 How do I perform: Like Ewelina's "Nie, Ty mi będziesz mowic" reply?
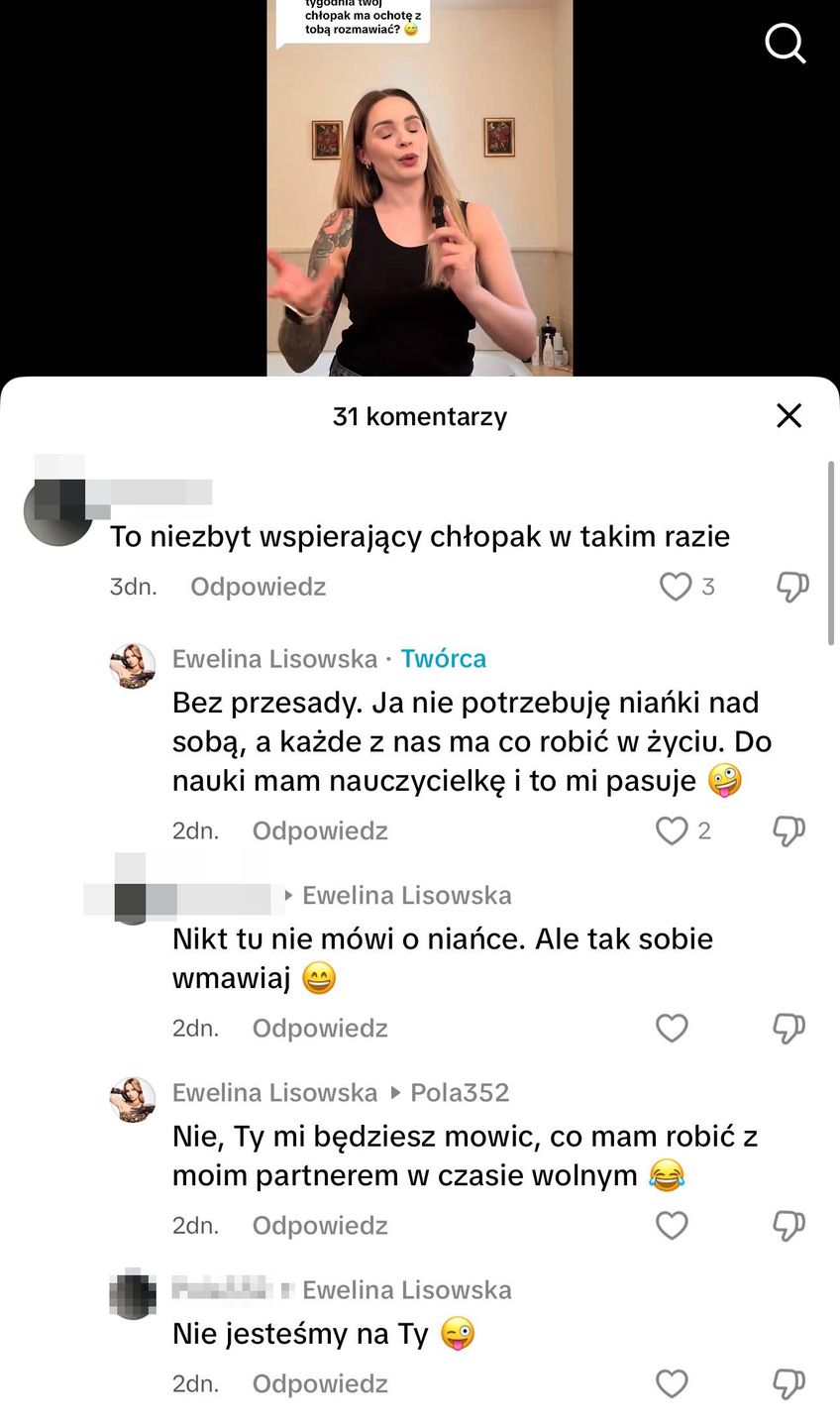pyautogui.click(x=673, y=1225)
